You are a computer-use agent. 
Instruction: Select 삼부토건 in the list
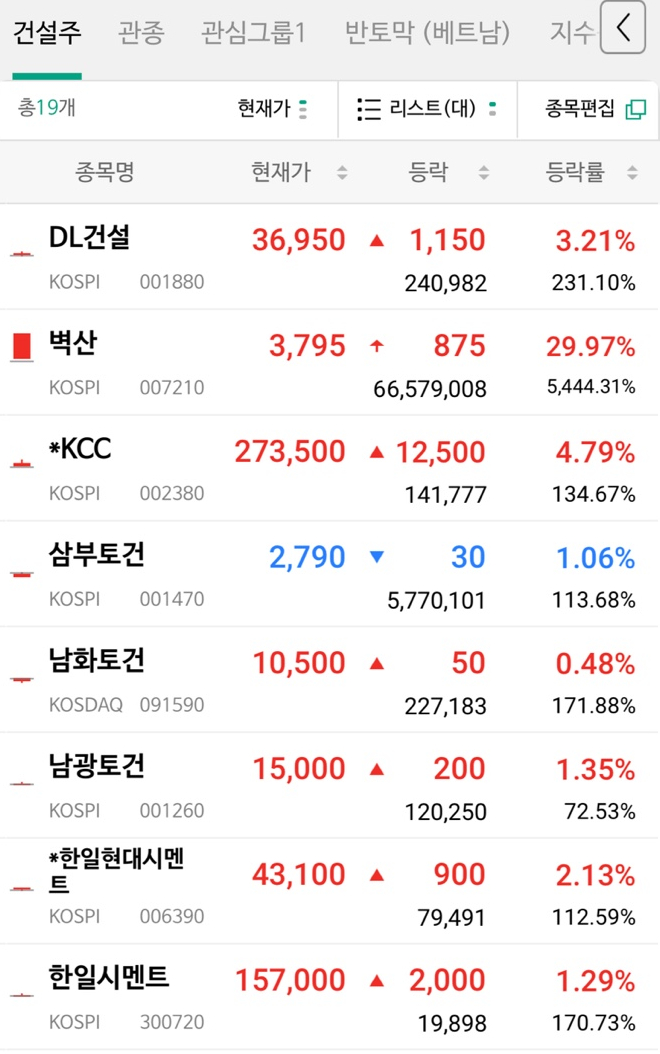click(x=330, y=574)
